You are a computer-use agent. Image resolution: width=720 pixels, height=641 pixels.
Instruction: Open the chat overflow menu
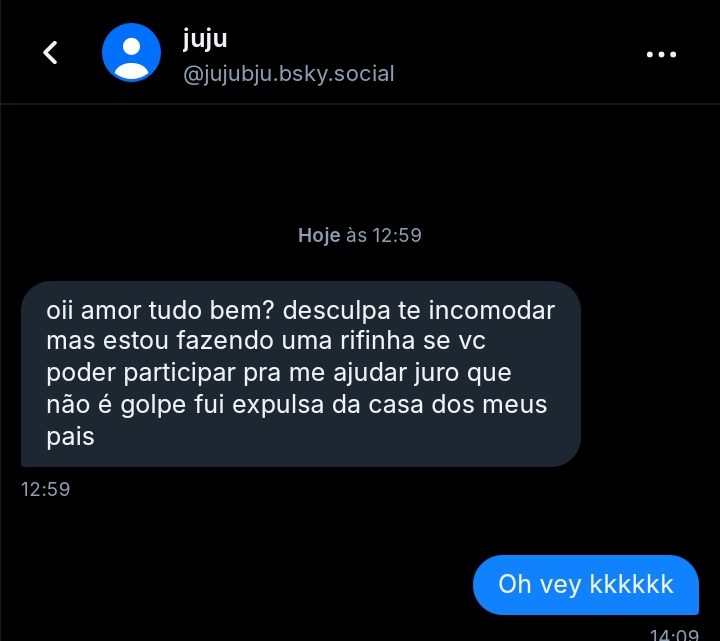click(x=662, y=54)
